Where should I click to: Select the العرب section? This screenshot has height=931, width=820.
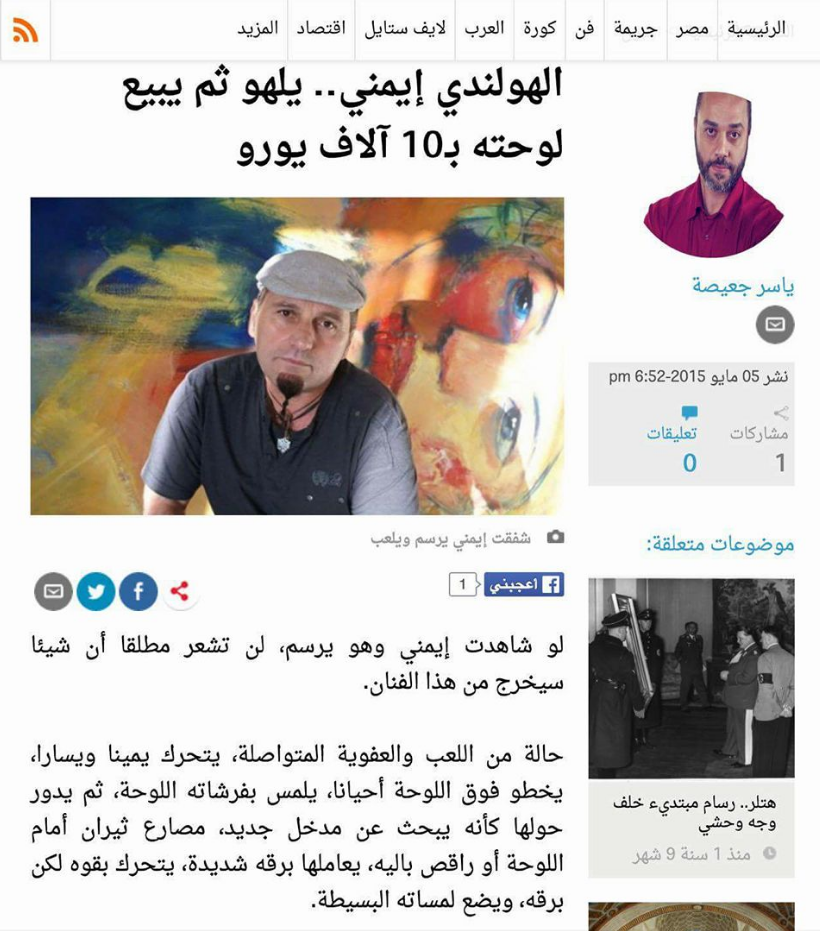[484, 29]
